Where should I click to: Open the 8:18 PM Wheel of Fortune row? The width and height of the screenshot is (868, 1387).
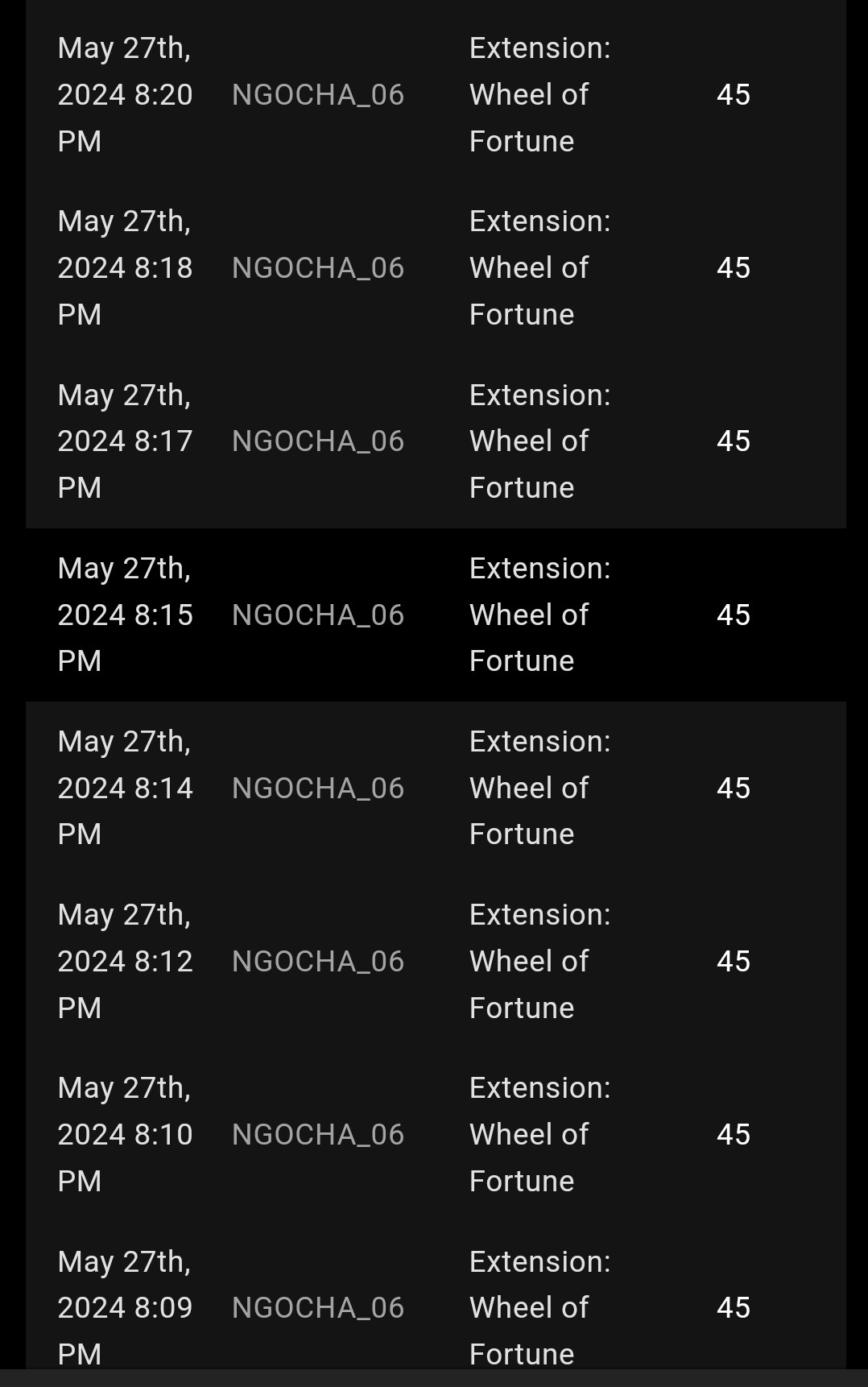pyautogui.click(x=435, y=268)
